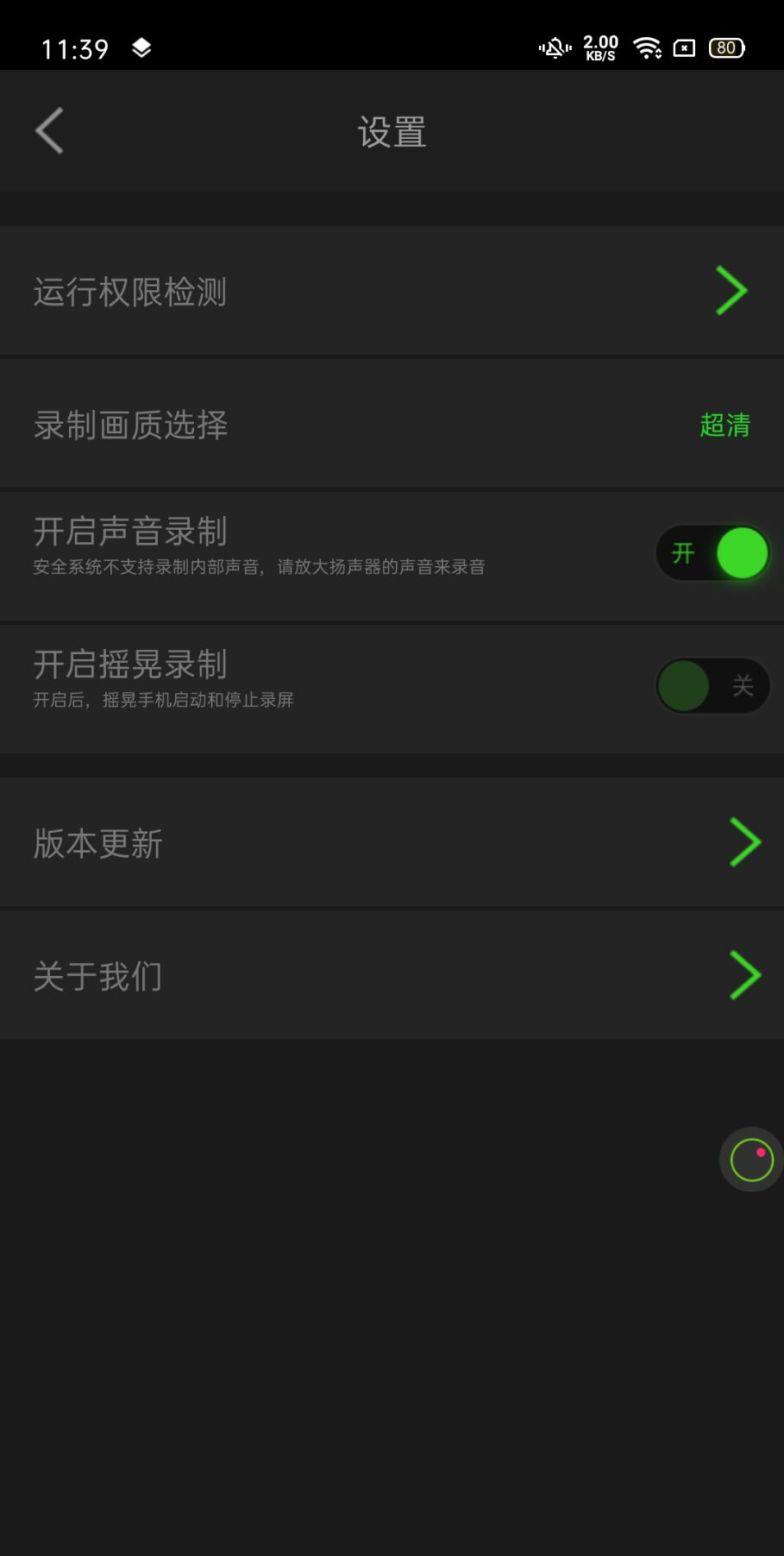
Task: Go back from the 设置 page
Action: tap(49, 131)
